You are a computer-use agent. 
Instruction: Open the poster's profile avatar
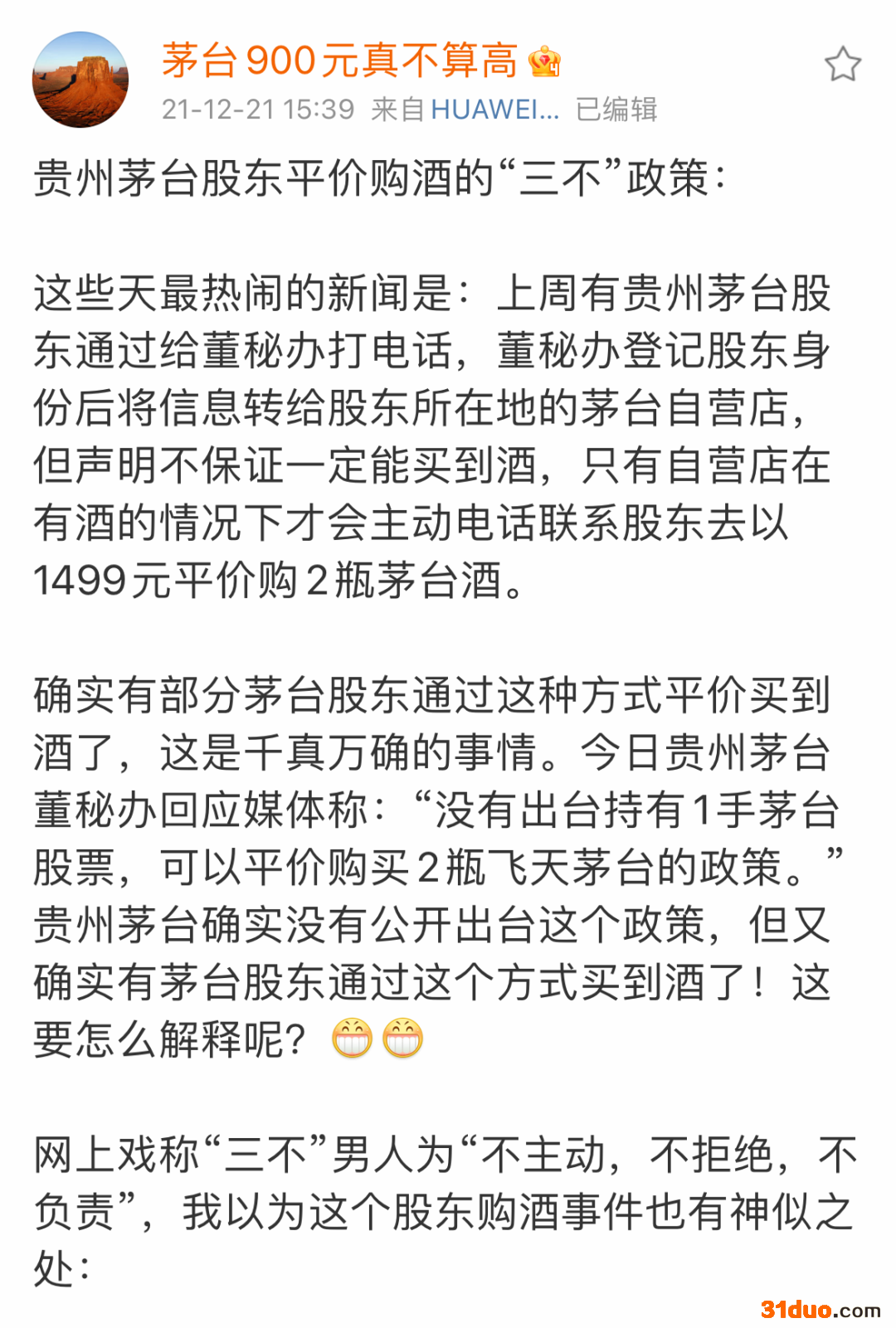[x=80, y=80]
